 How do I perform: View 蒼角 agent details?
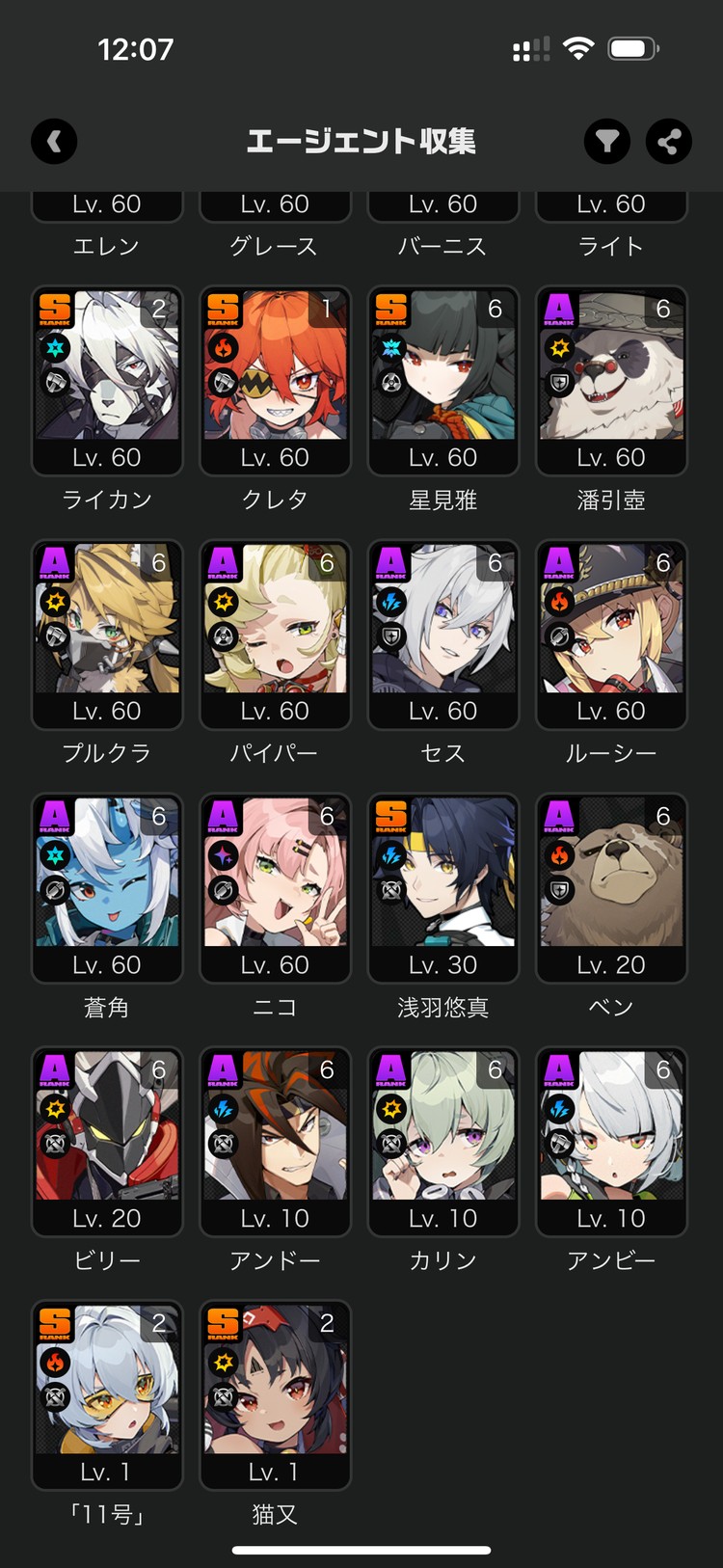pyautogui.click(x=107, y=887)
